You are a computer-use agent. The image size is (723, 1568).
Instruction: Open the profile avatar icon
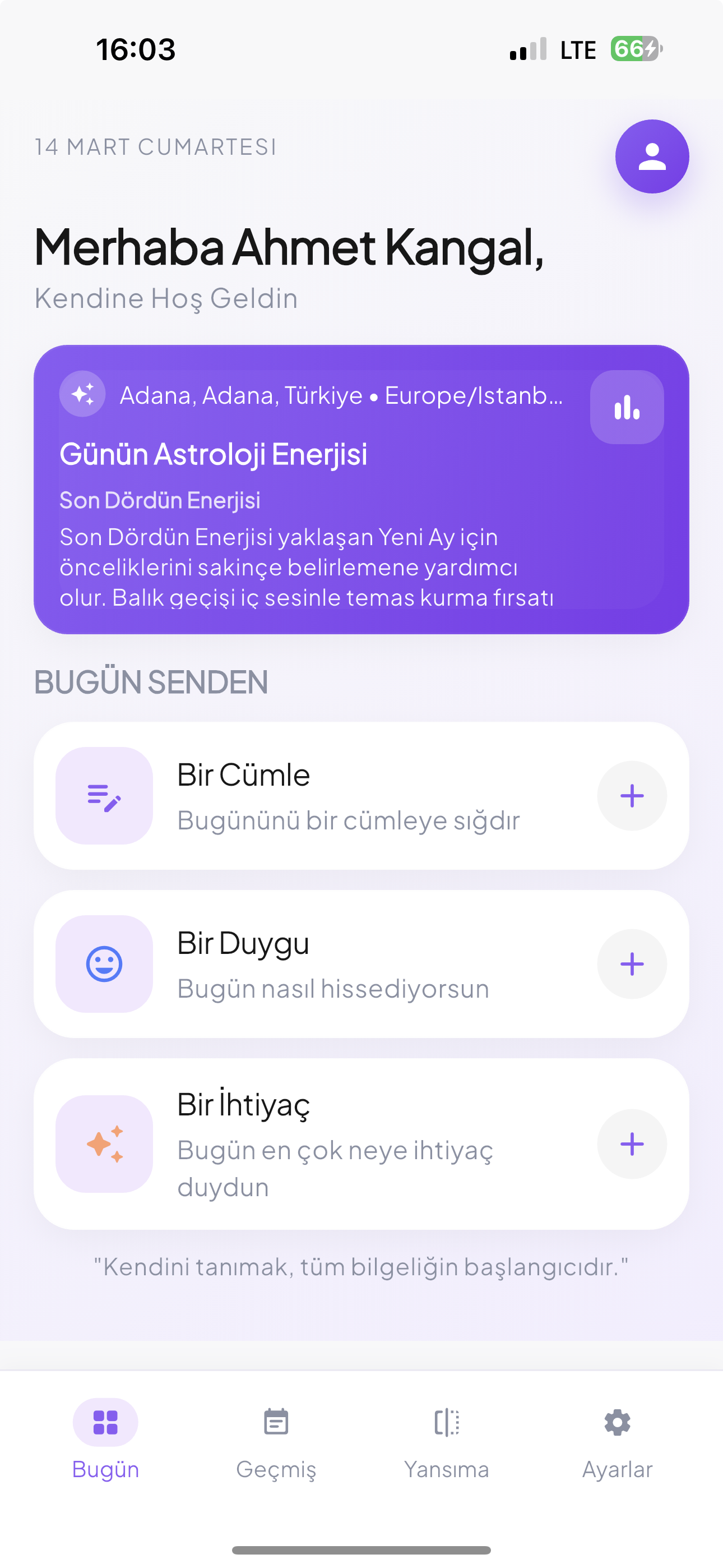tap(652, 156)
